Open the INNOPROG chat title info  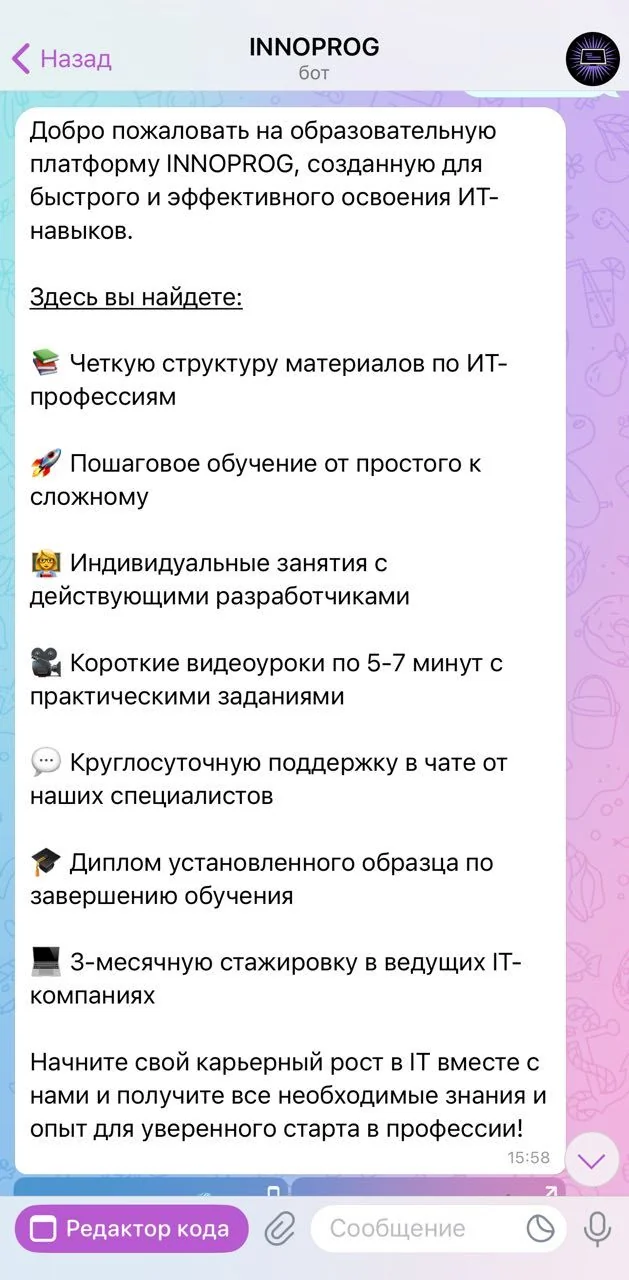pos(314,58)
